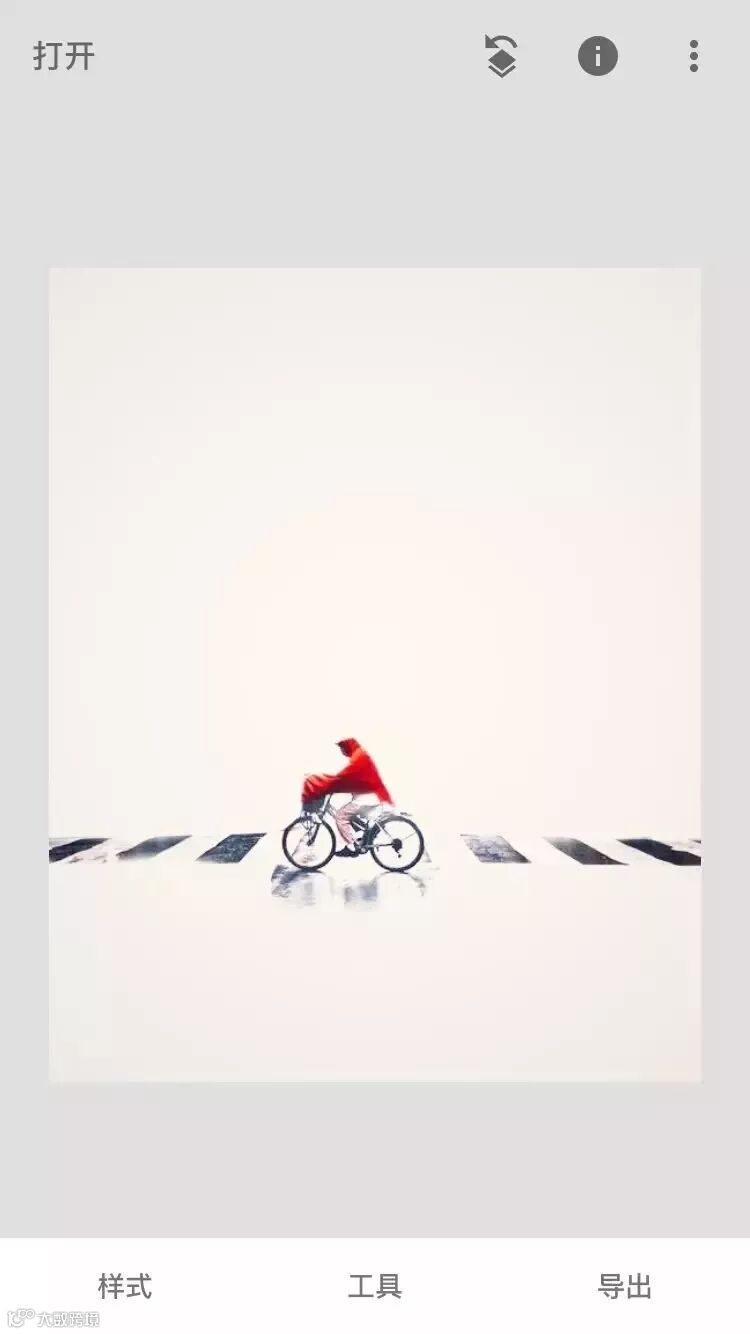Select 导出 to export the photo
This screenshot has width=750, height=1334.
point(625,1286)
